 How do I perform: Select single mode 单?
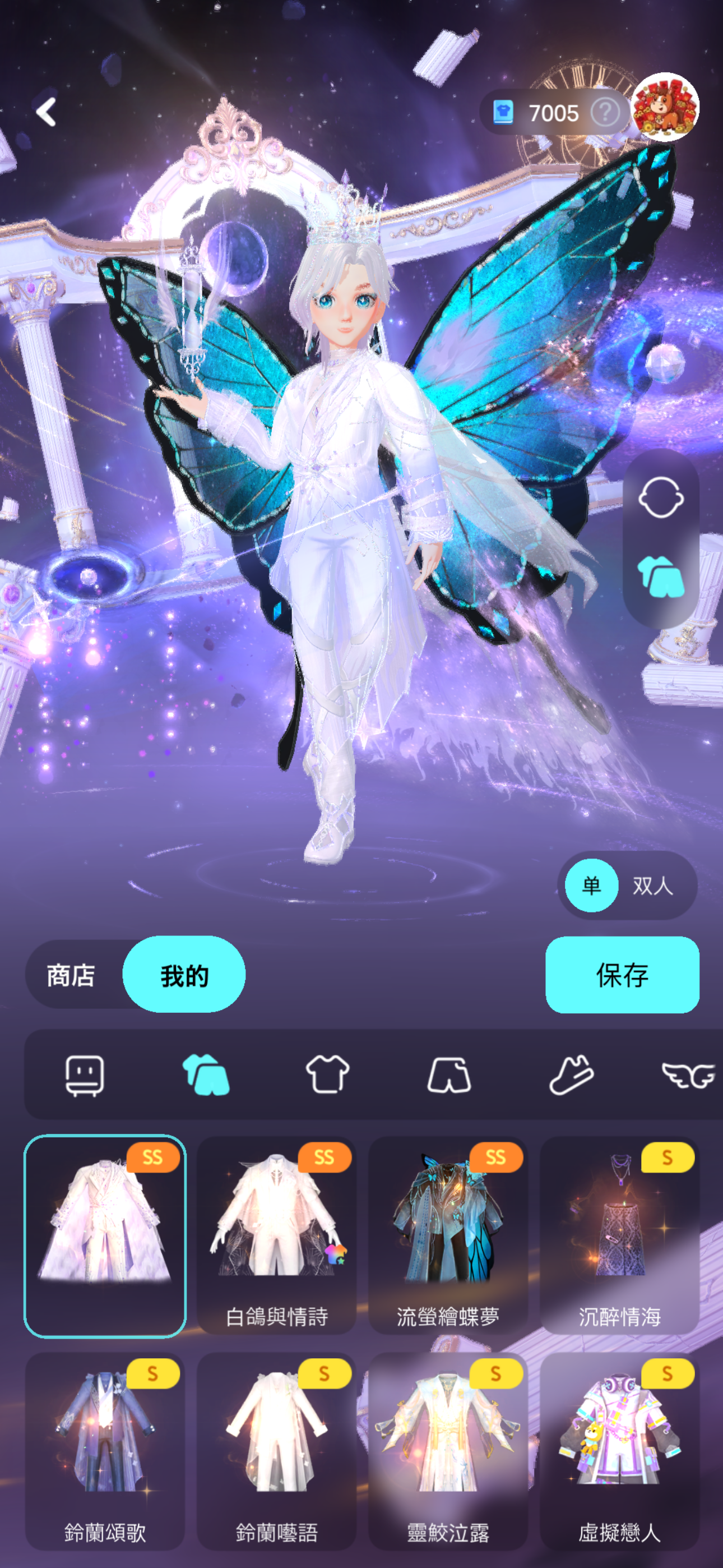point(591,884)
